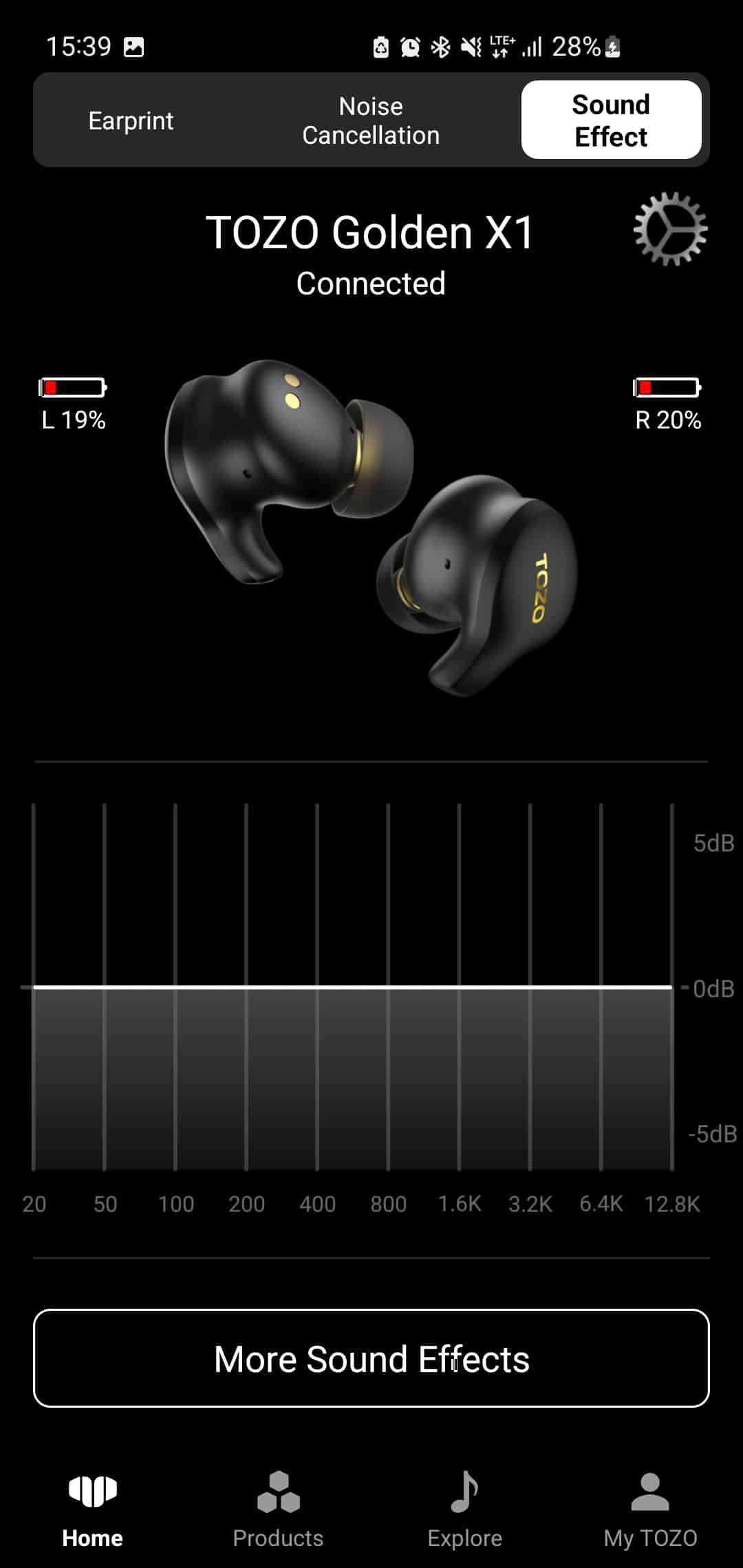
Task: Switch to the Earprint tab
Action: 131,120
